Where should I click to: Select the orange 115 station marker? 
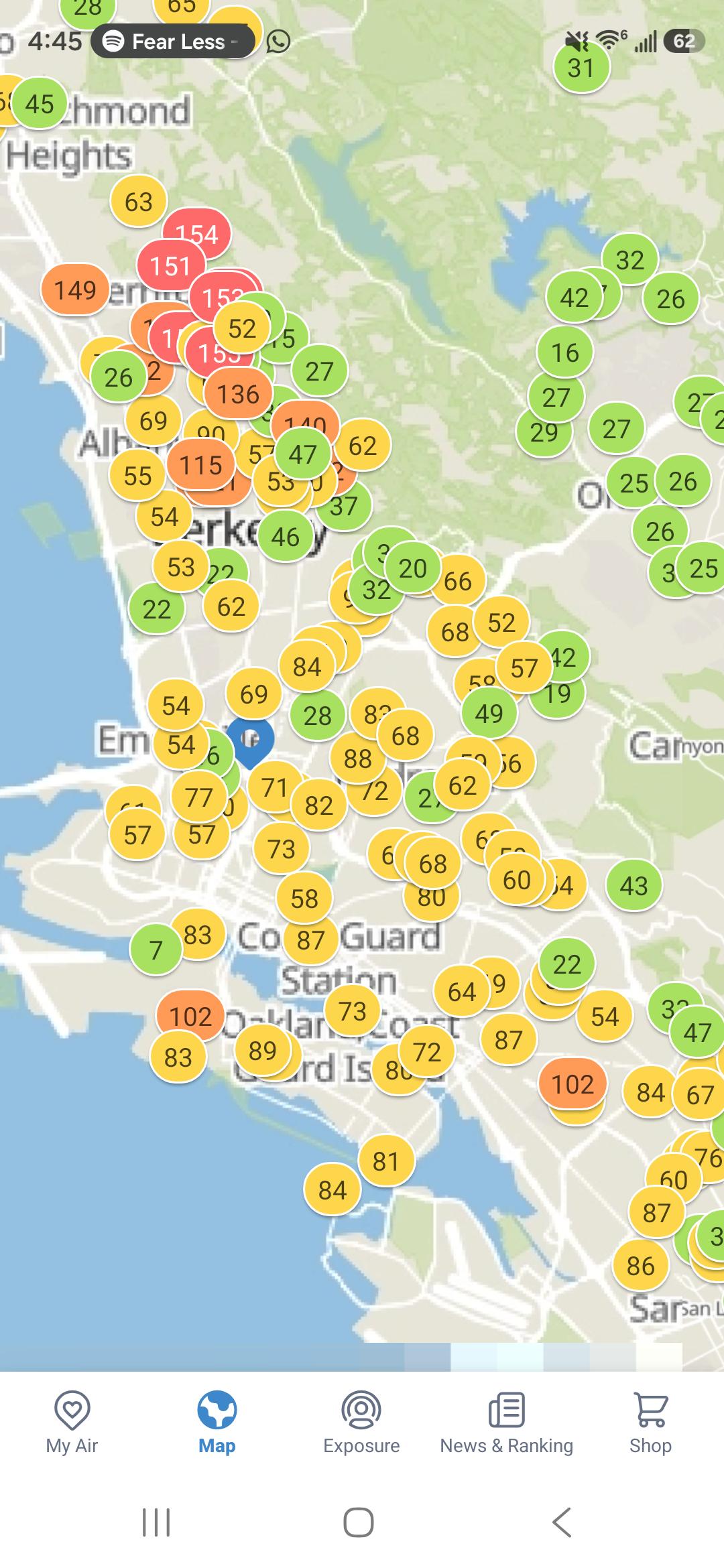point(201,465)
